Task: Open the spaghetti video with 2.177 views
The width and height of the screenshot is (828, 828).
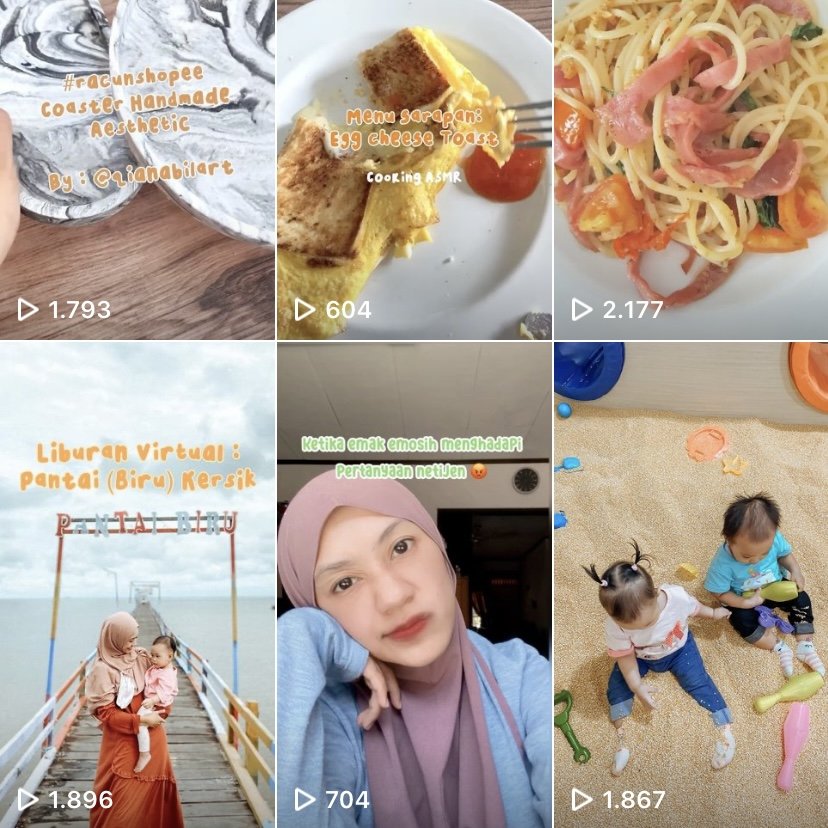Action: (x=690, y=170)
